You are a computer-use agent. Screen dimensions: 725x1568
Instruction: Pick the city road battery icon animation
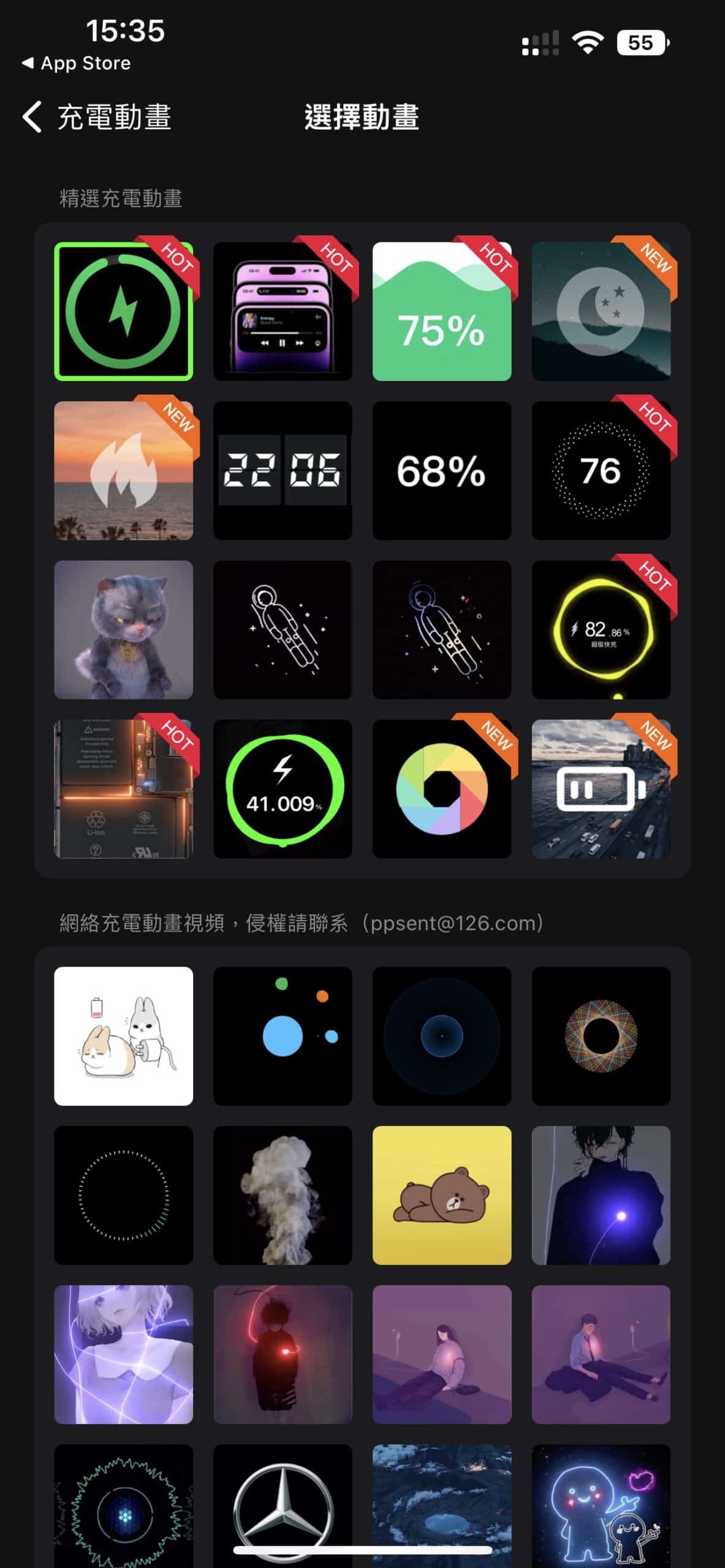(601, 789)
